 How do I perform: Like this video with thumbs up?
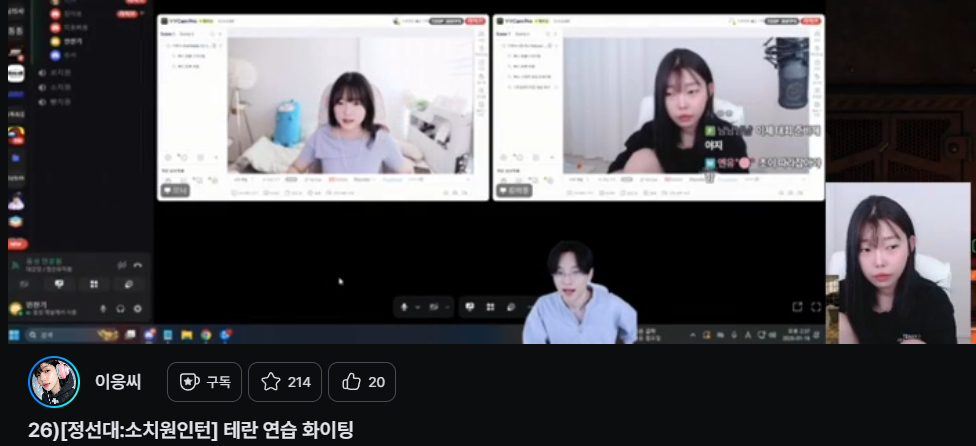point(362,382)
